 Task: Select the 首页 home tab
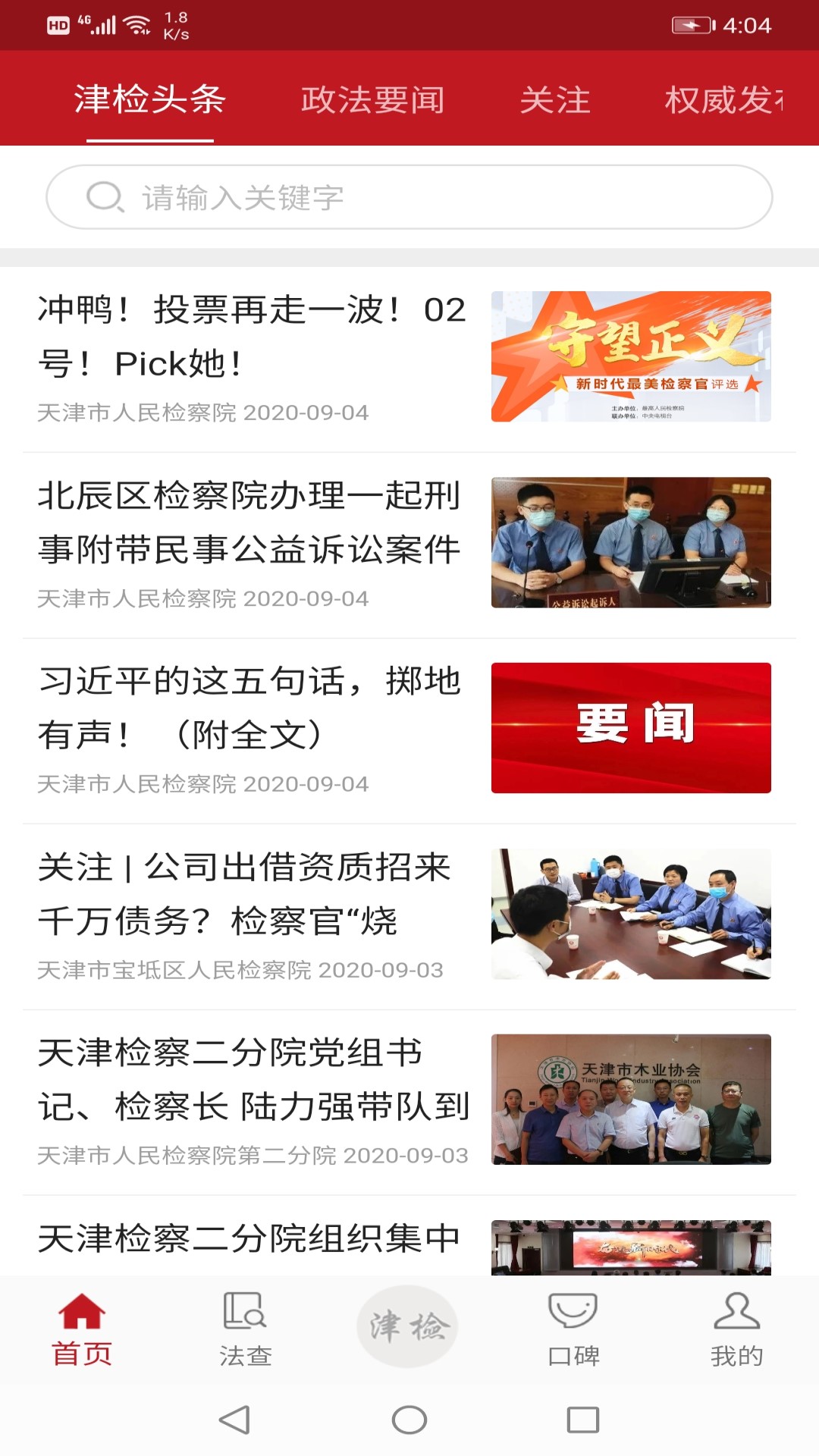point(82,1330)
